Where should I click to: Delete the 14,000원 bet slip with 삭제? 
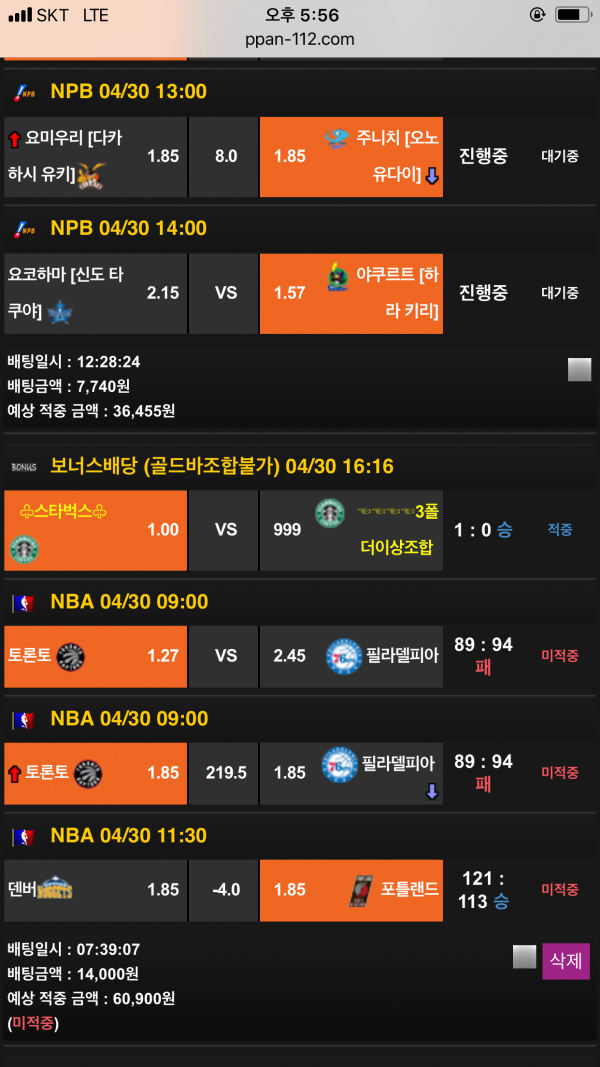click(566, 961)
